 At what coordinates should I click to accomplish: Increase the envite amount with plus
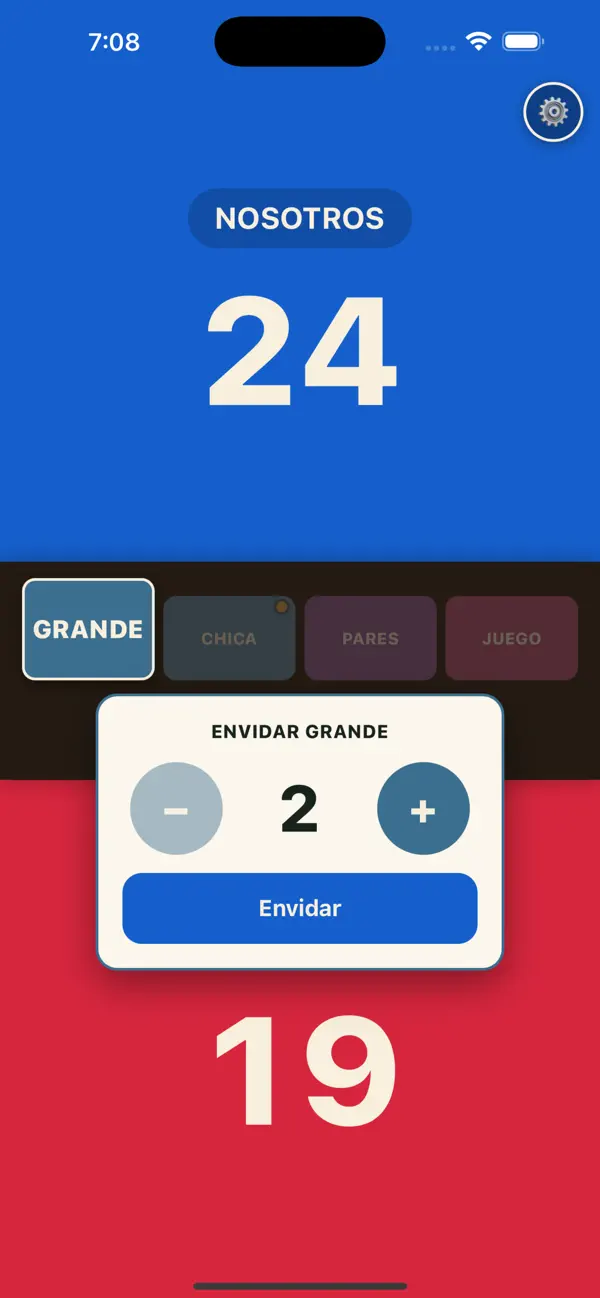pos(423,809)
